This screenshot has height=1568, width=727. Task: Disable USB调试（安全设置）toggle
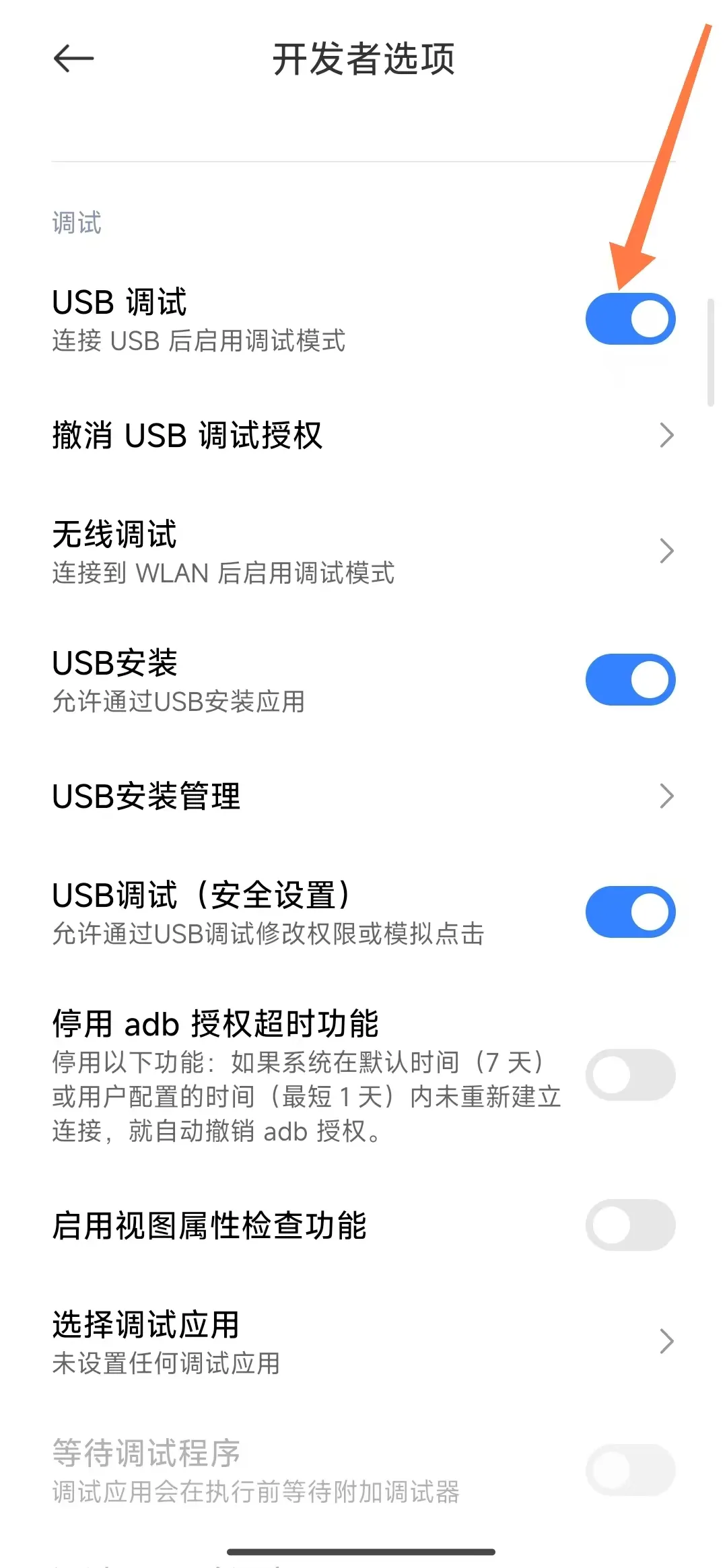click(x=630, y=911)
